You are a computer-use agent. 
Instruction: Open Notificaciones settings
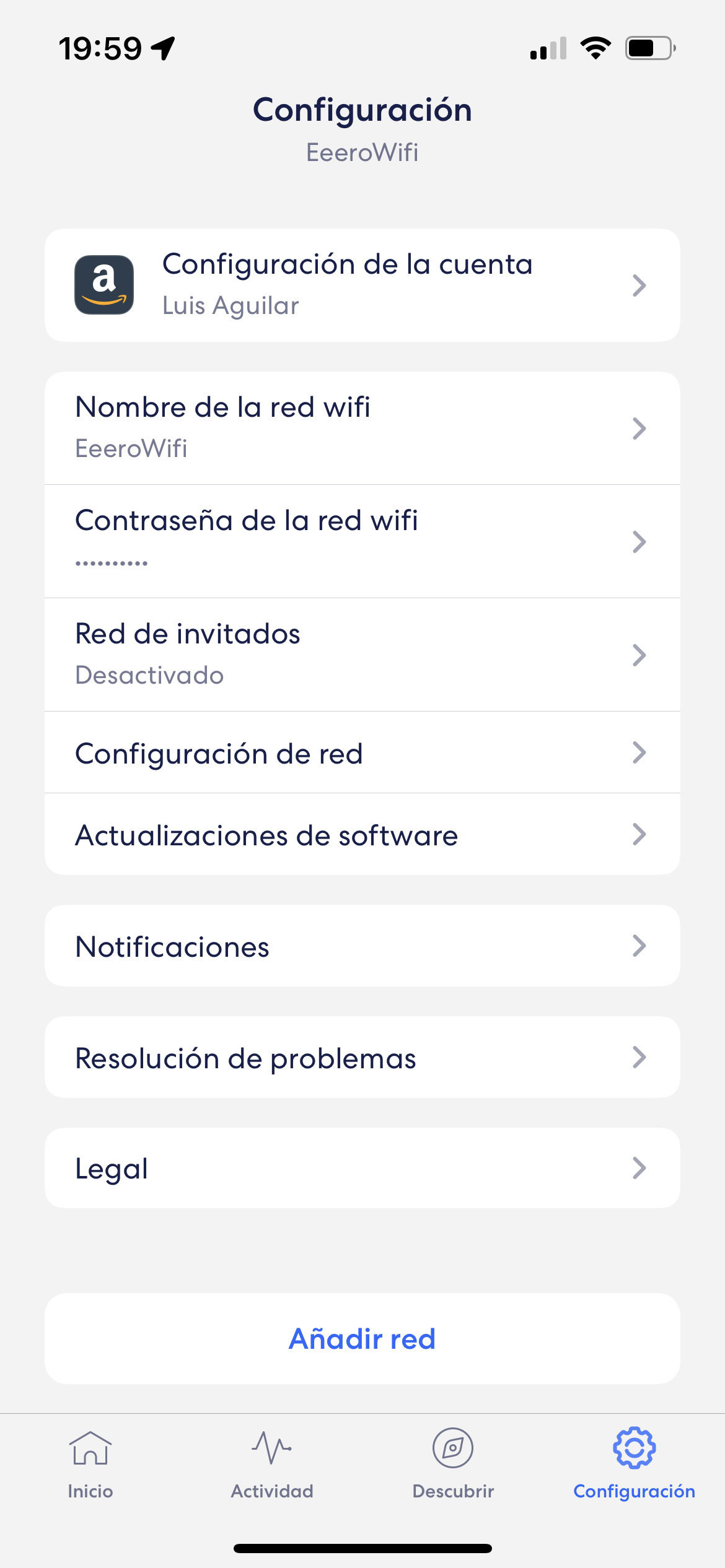pyautogui.click(x=362, y=946)
